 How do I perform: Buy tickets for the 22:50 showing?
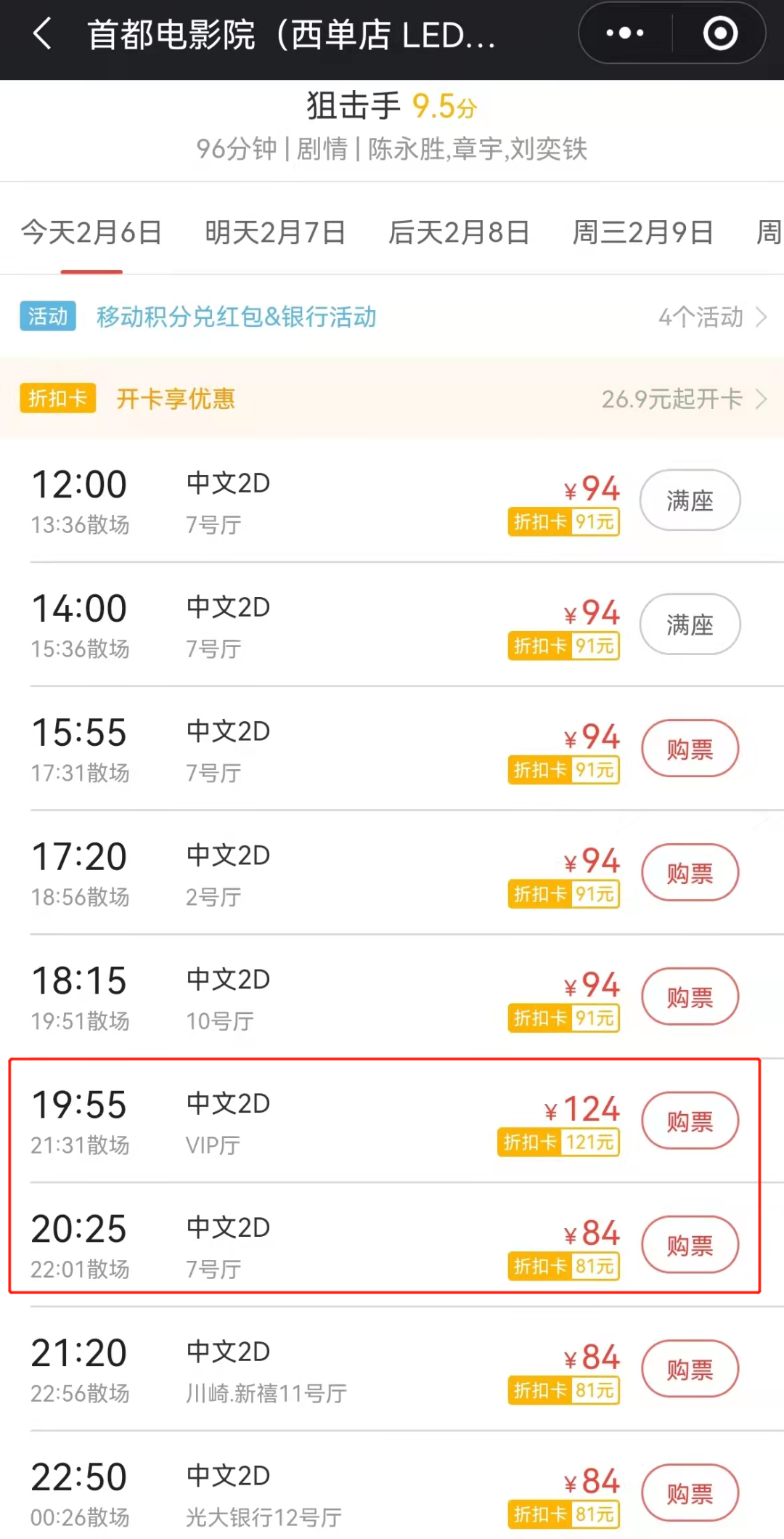[690, 1494]
